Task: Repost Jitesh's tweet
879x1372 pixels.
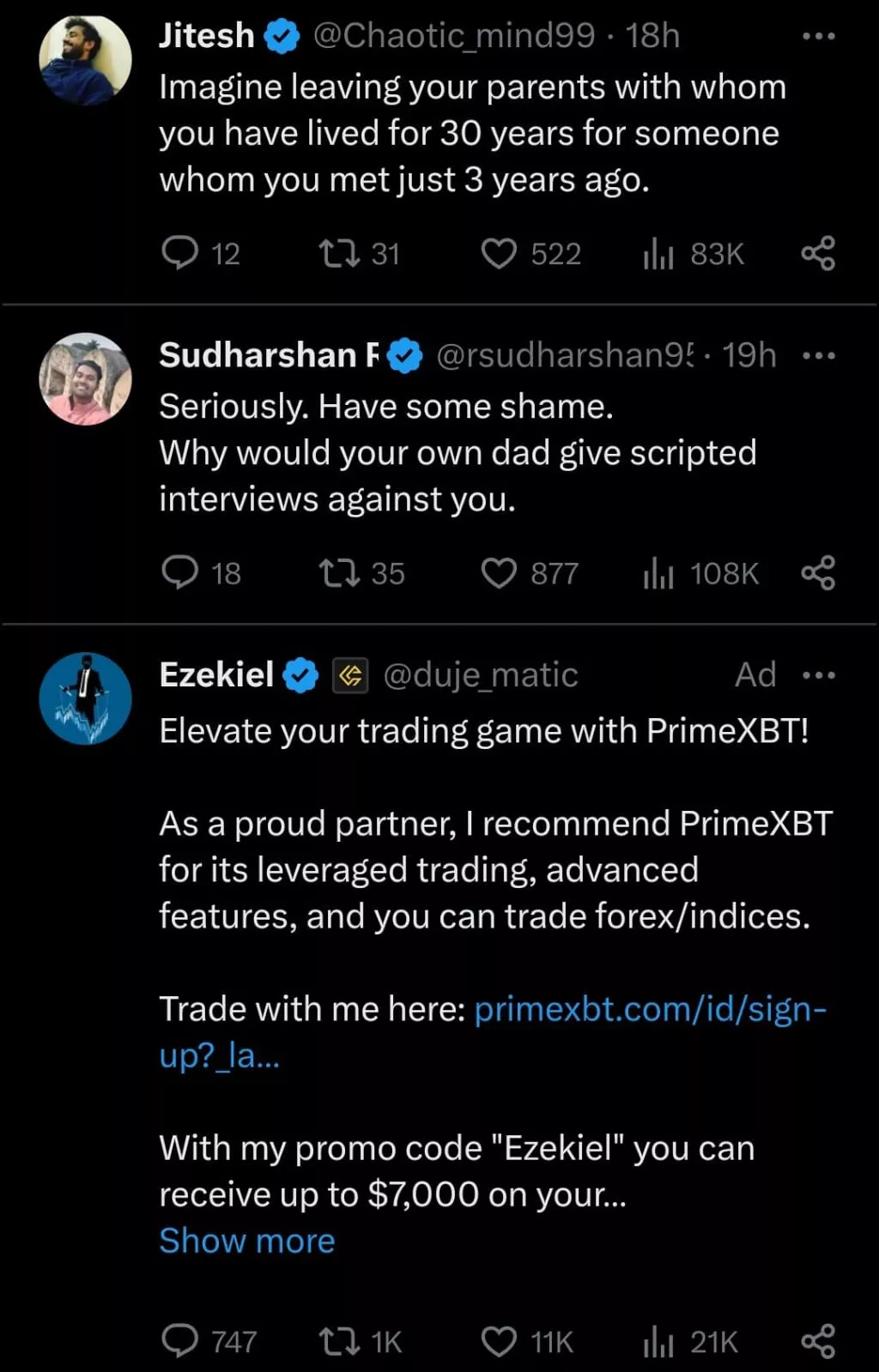Action: point(339,253)
